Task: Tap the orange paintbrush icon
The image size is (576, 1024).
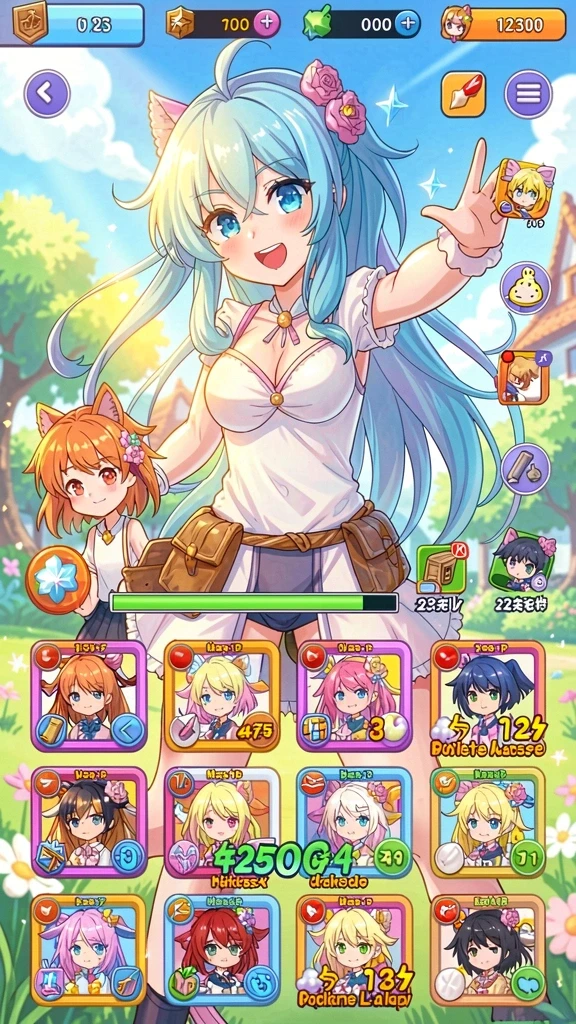Action: tap(463, 94)
